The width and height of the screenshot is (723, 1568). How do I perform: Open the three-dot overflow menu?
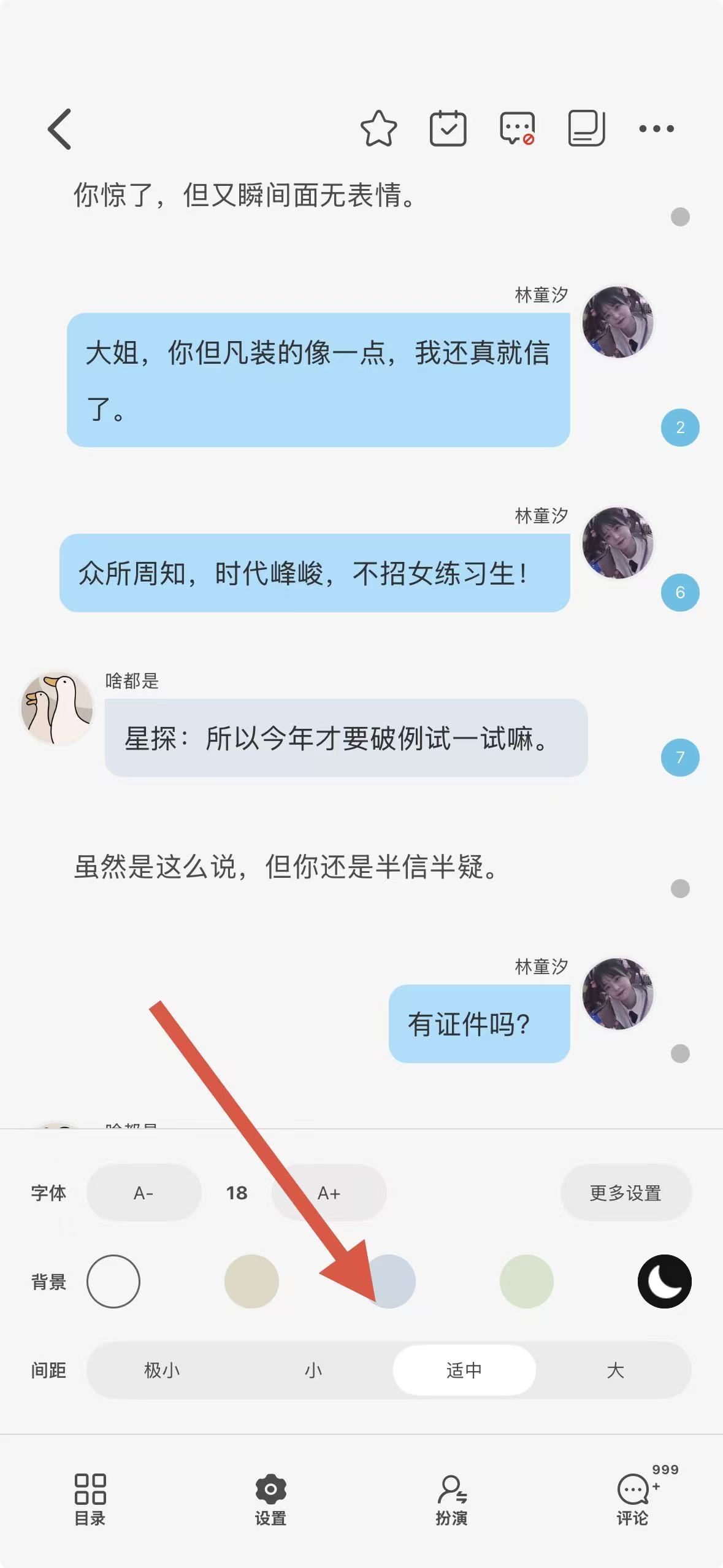click(656, 129)
